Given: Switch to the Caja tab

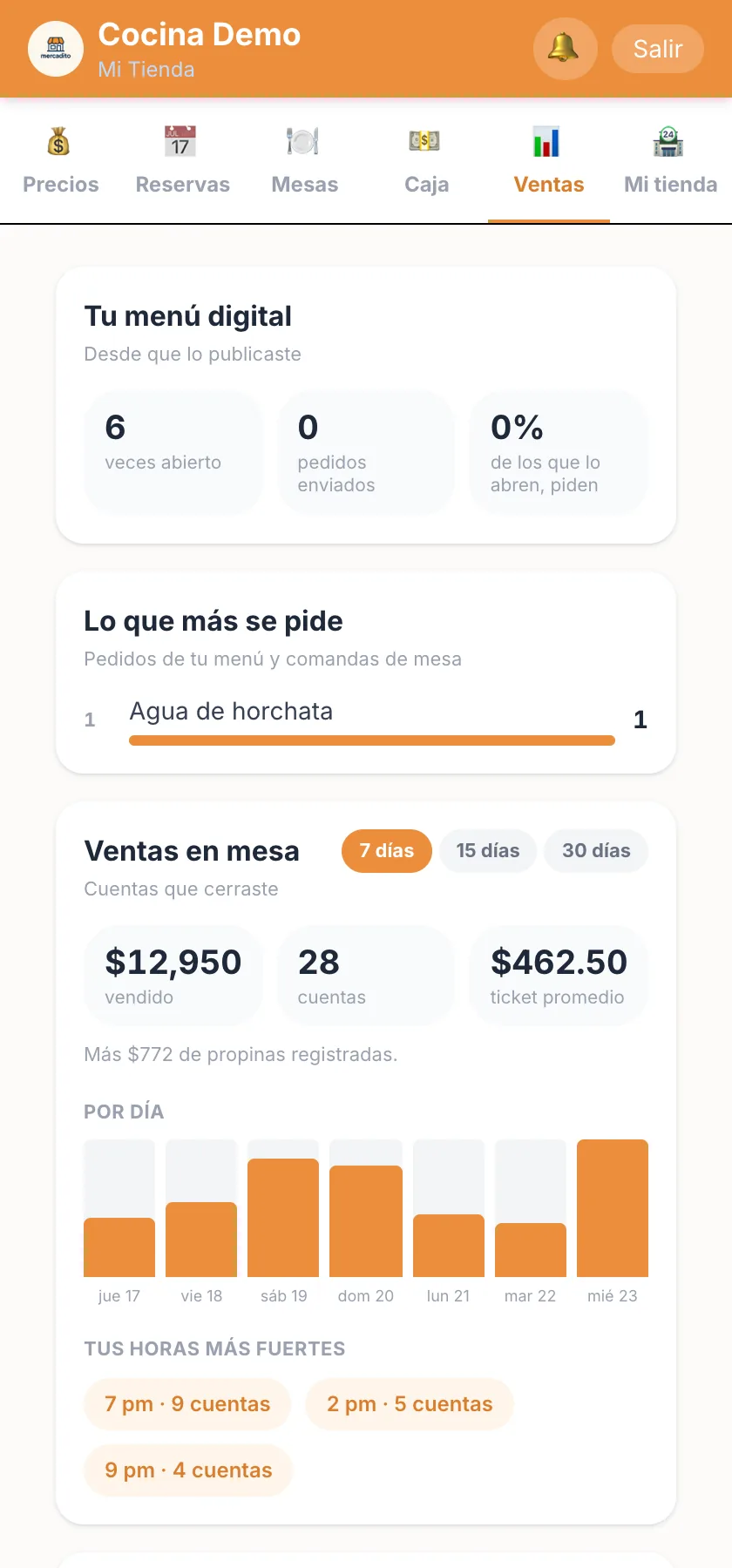Looking at the screenshot, I should coord(427,162).
